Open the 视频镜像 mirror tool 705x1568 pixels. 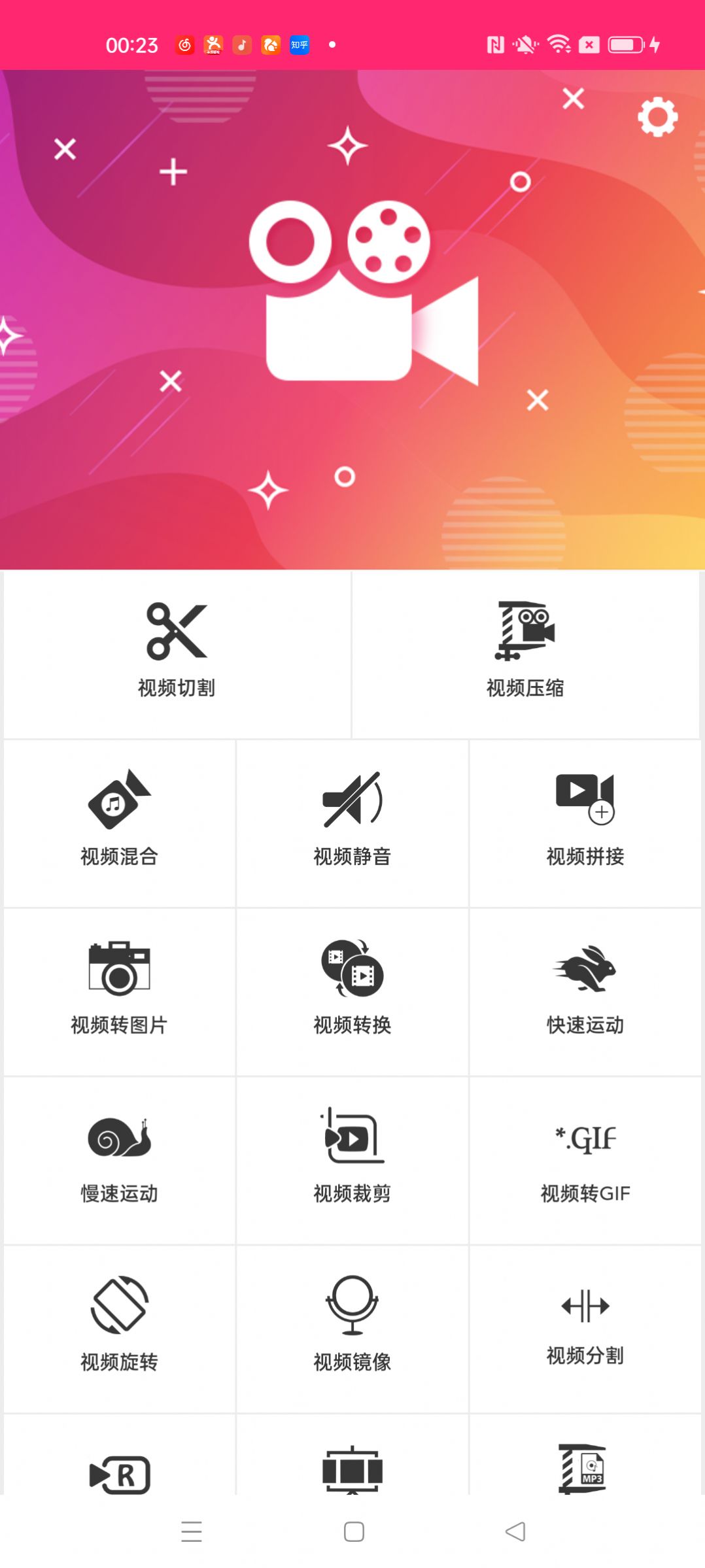[352, 1327]
